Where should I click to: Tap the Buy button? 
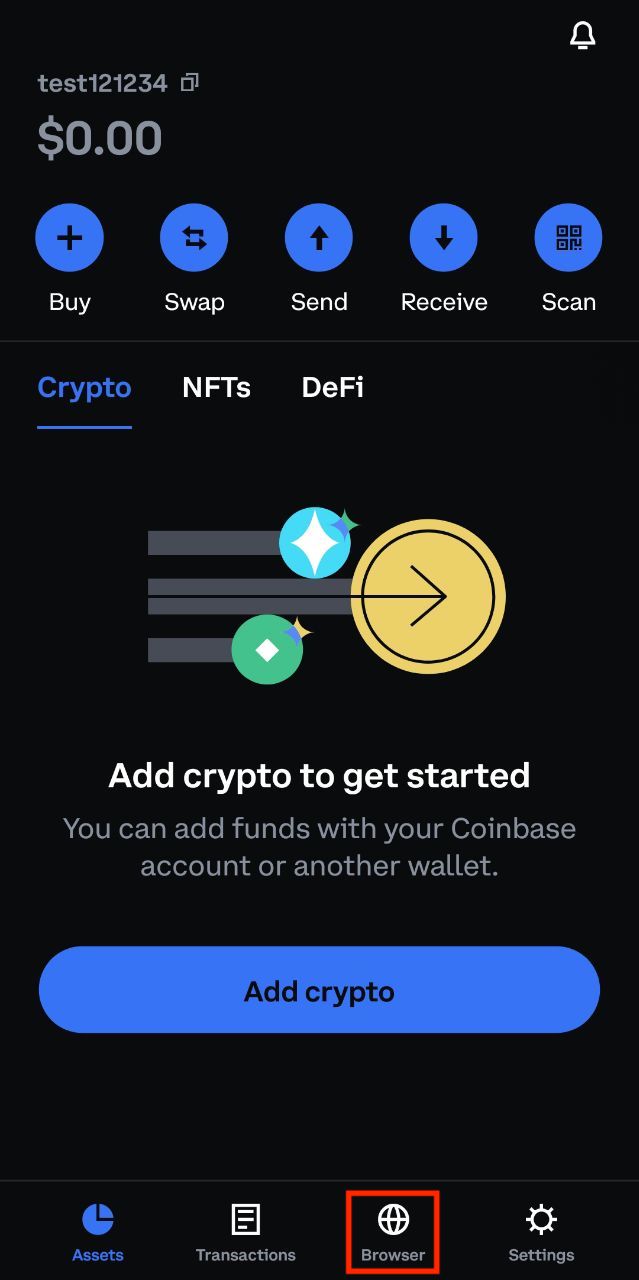tap(69, 238)
